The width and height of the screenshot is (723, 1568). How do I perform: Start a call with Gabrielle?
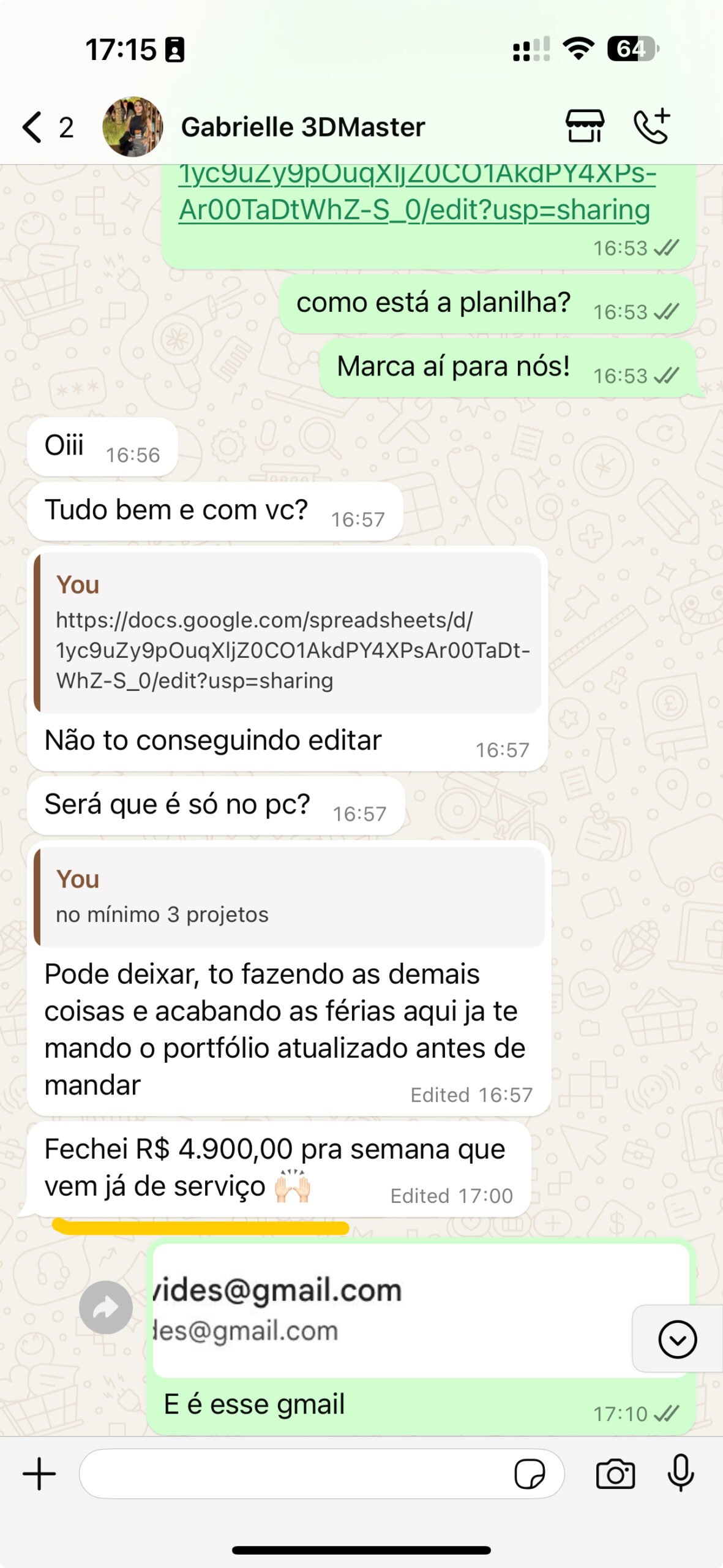[652, 126]
